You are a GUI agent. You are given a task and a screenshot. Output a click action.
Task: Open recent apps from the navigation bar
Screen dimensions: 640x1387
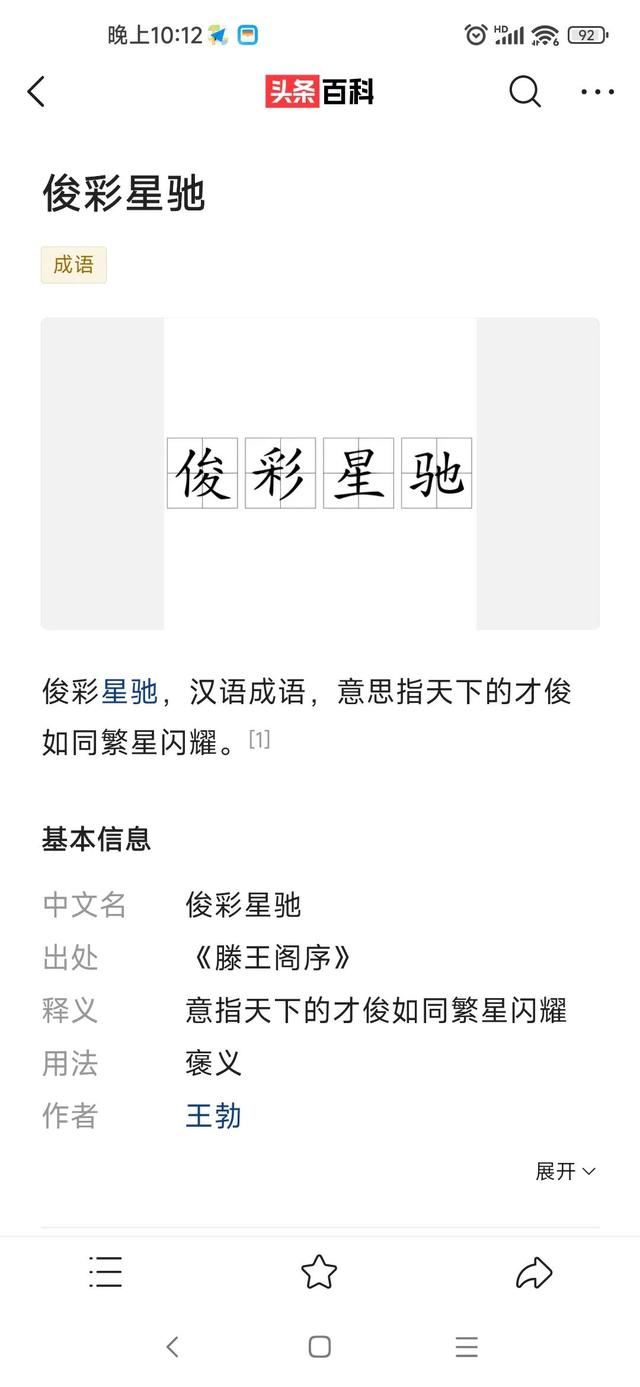[467, 1347]
